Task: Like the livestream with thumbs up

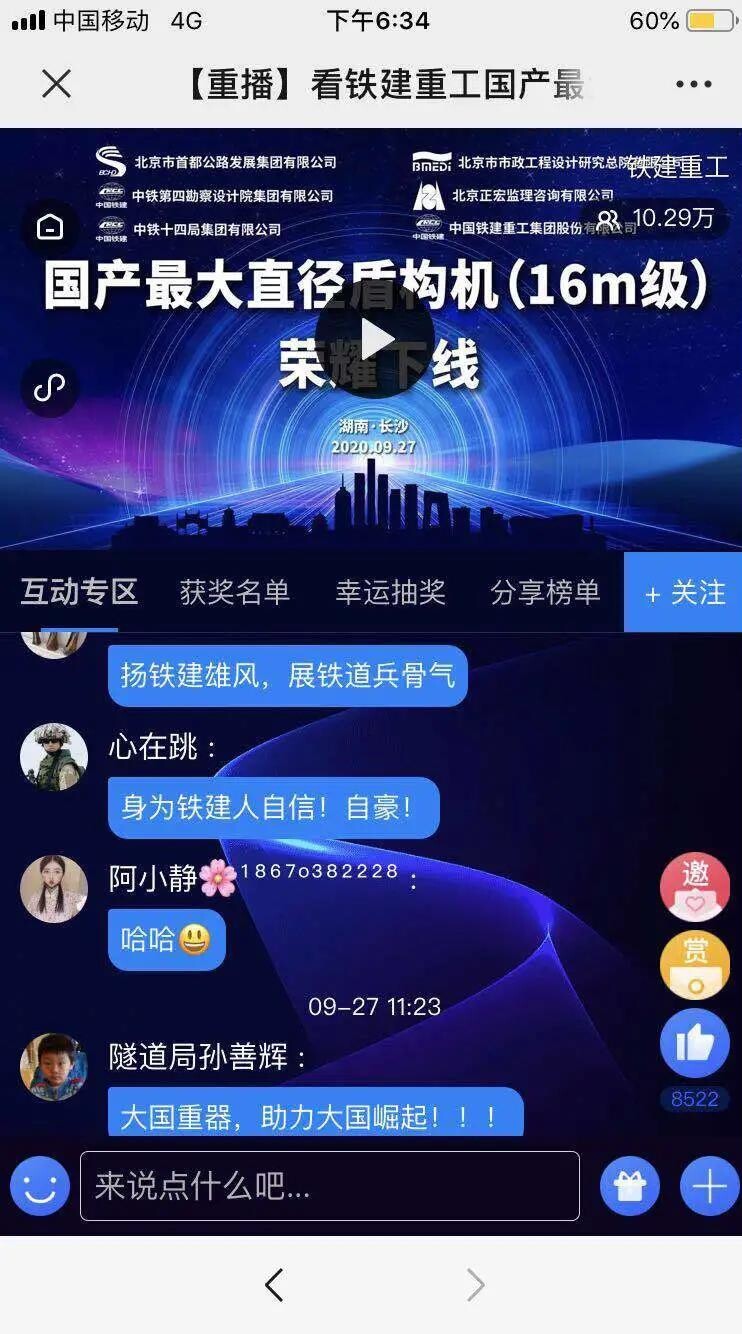Action: tap(695, 1043)
